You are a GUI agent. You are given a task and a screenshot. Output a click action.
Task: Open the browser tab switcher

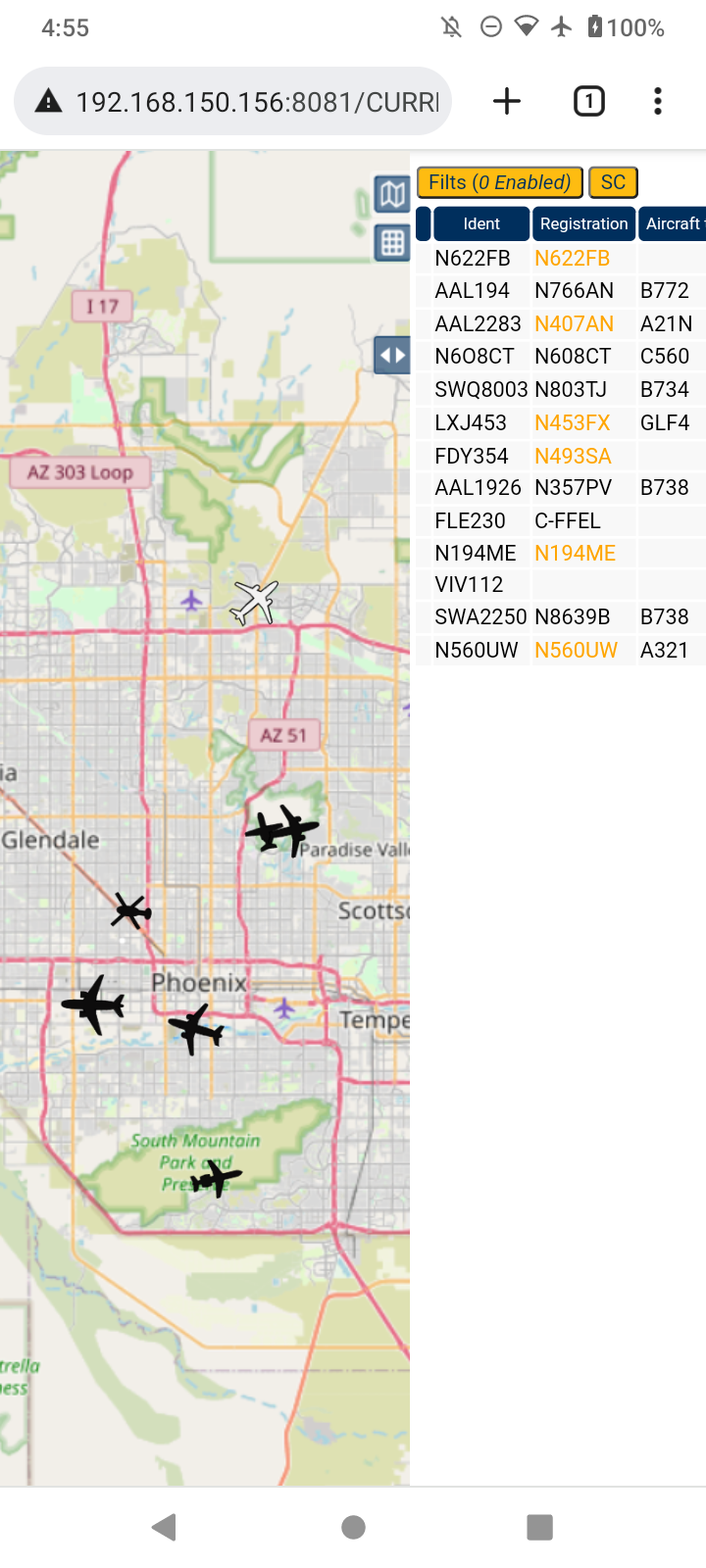click(x=589, y=101)
